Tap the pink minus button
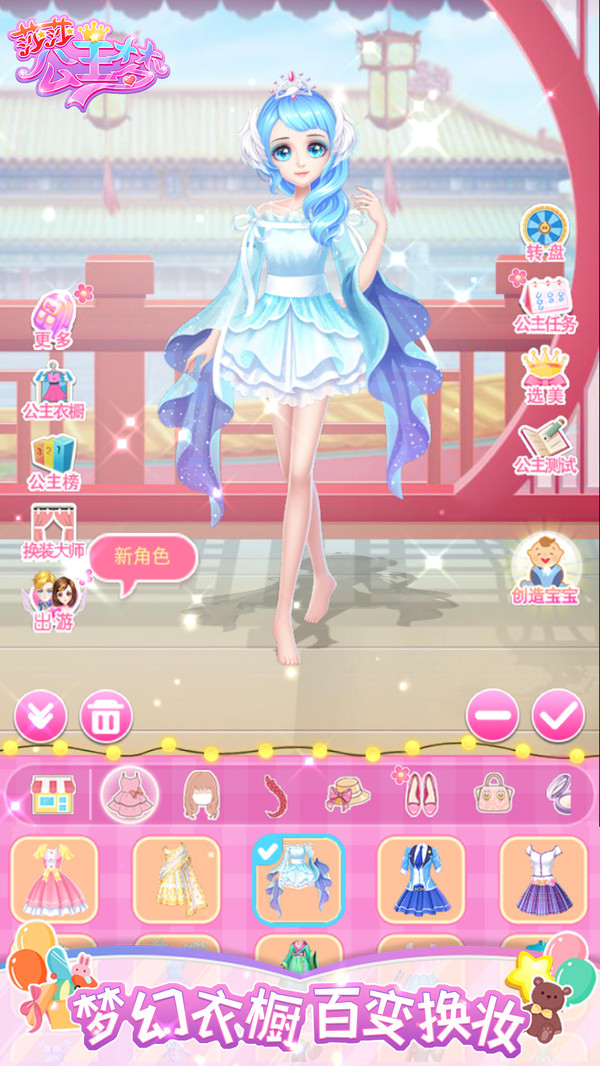This screenshot has width=600, height=1066. pyautogui.click(x=493, y=716)
